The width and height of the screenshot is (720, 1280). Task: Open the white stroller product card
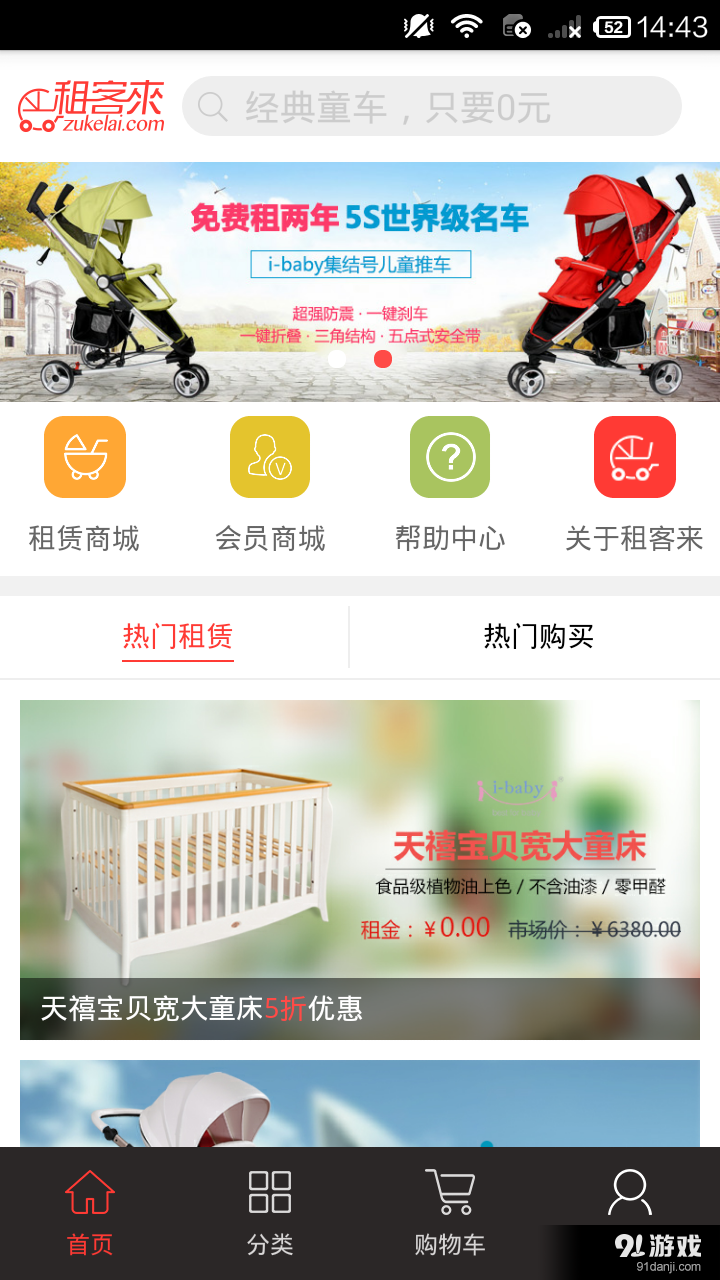coord(360,1102)
